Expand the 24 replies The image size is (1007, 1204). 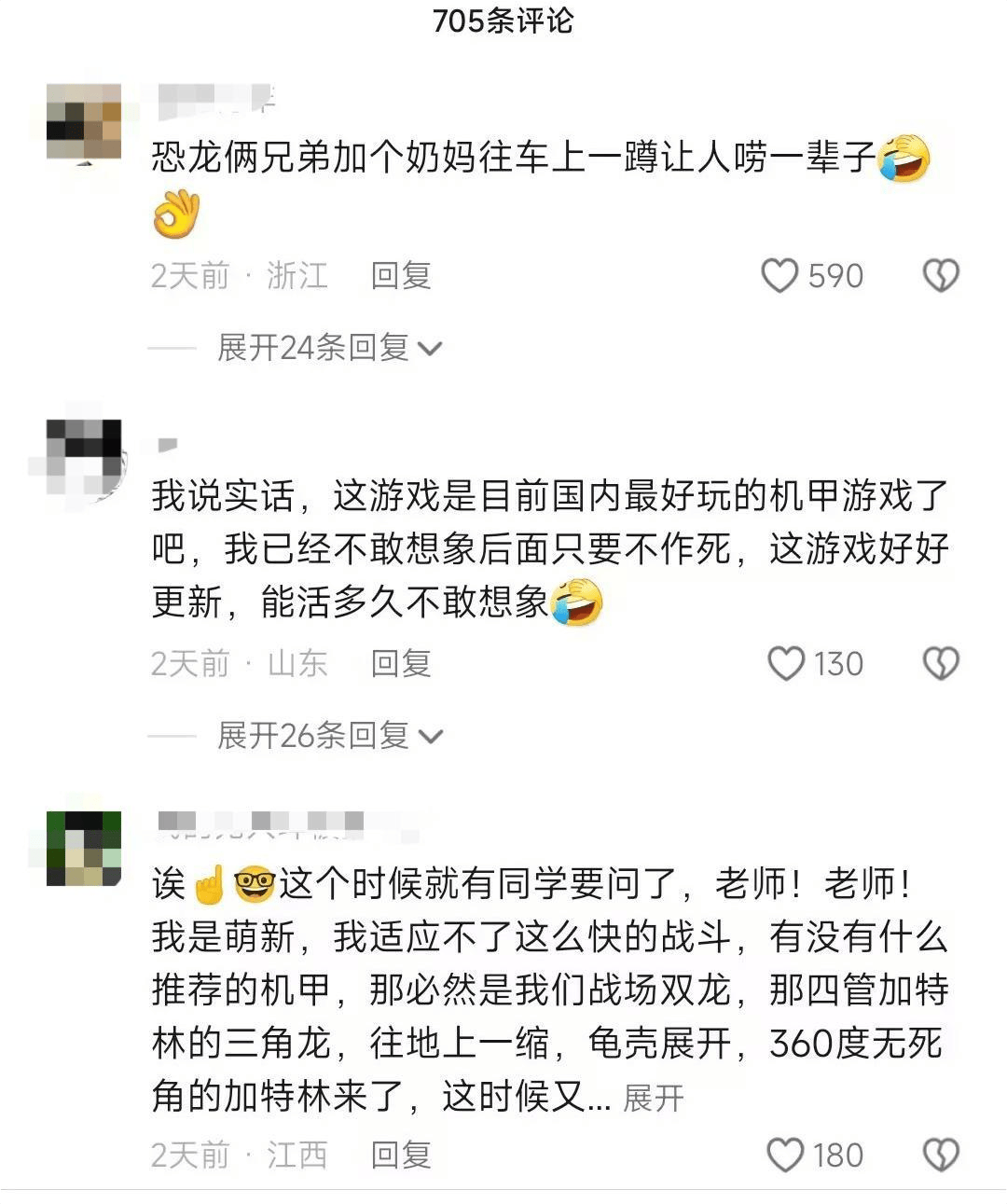(x=328, y=348)
